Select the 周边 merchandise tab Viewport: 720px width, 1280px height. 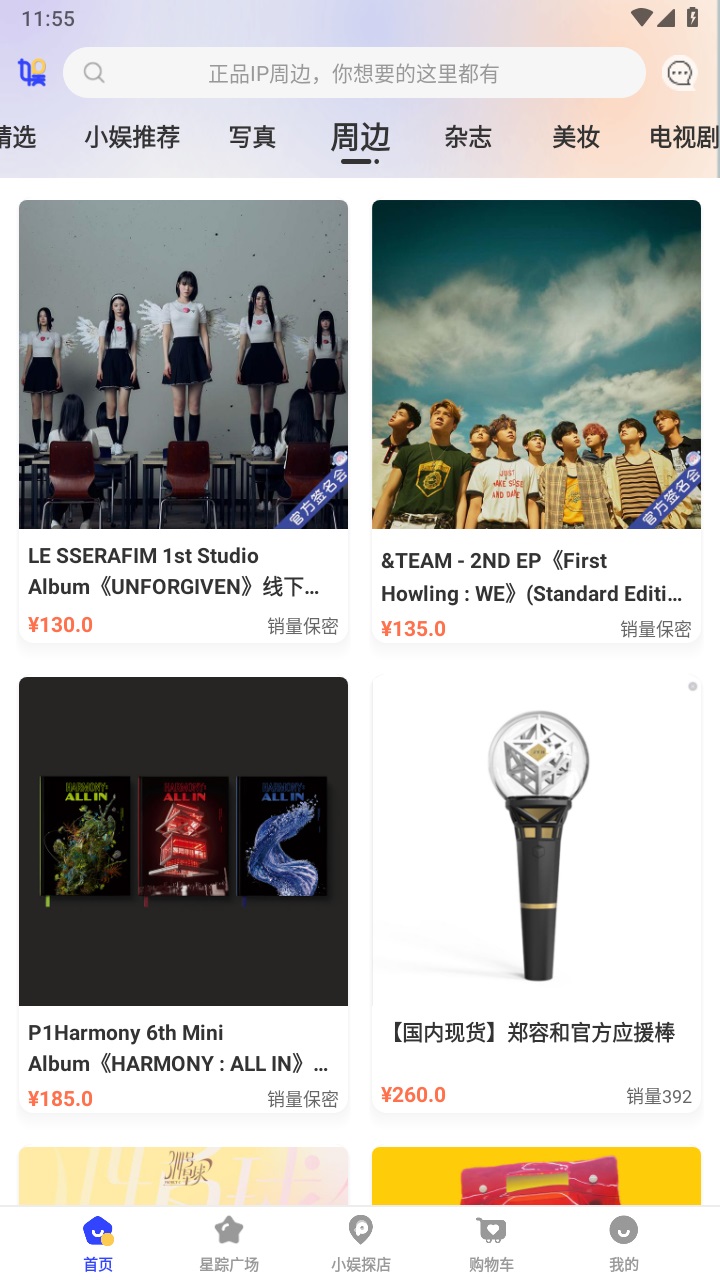pyautogui.click(x=360, y=137)
